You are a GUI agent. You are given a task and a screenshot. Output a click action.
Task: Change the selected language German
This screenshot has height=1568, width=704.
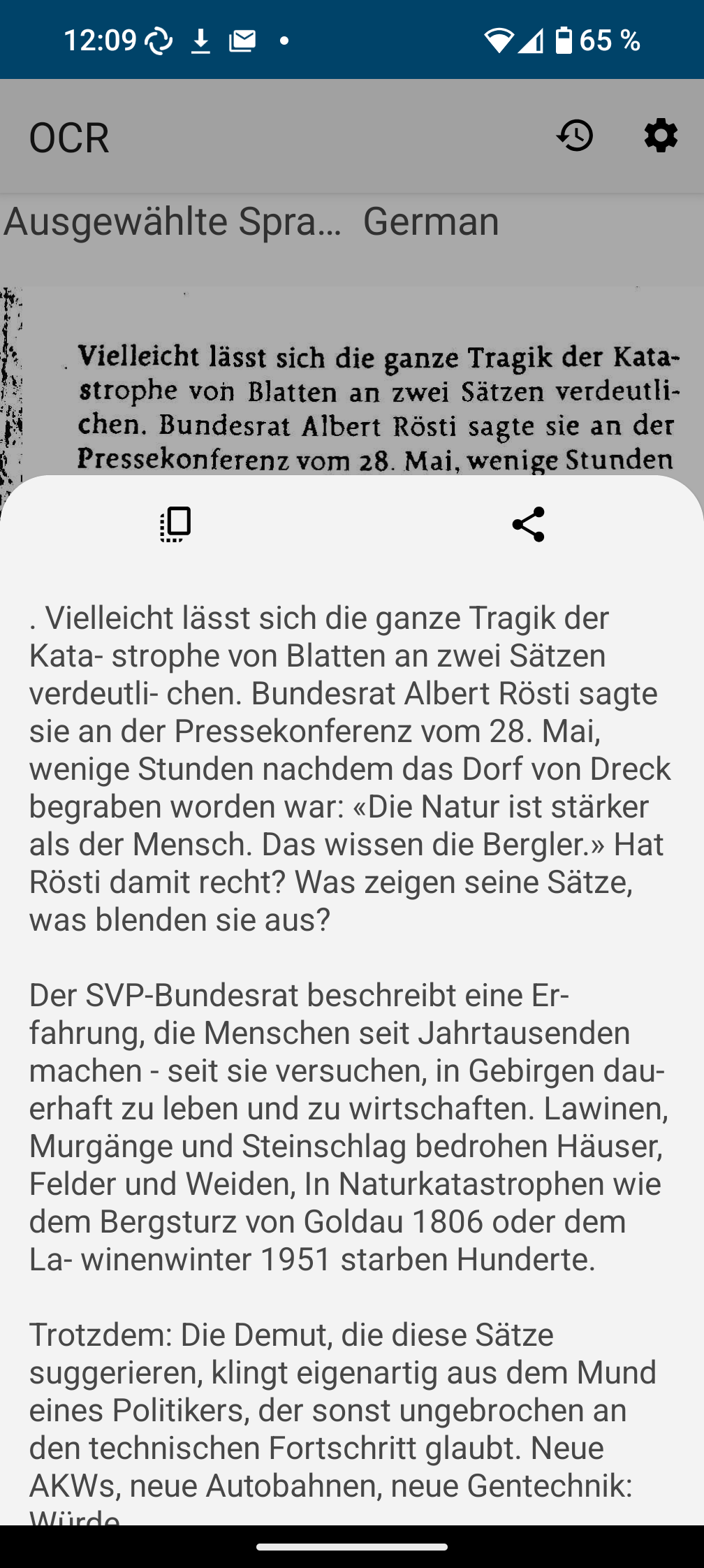coord(431,222)
